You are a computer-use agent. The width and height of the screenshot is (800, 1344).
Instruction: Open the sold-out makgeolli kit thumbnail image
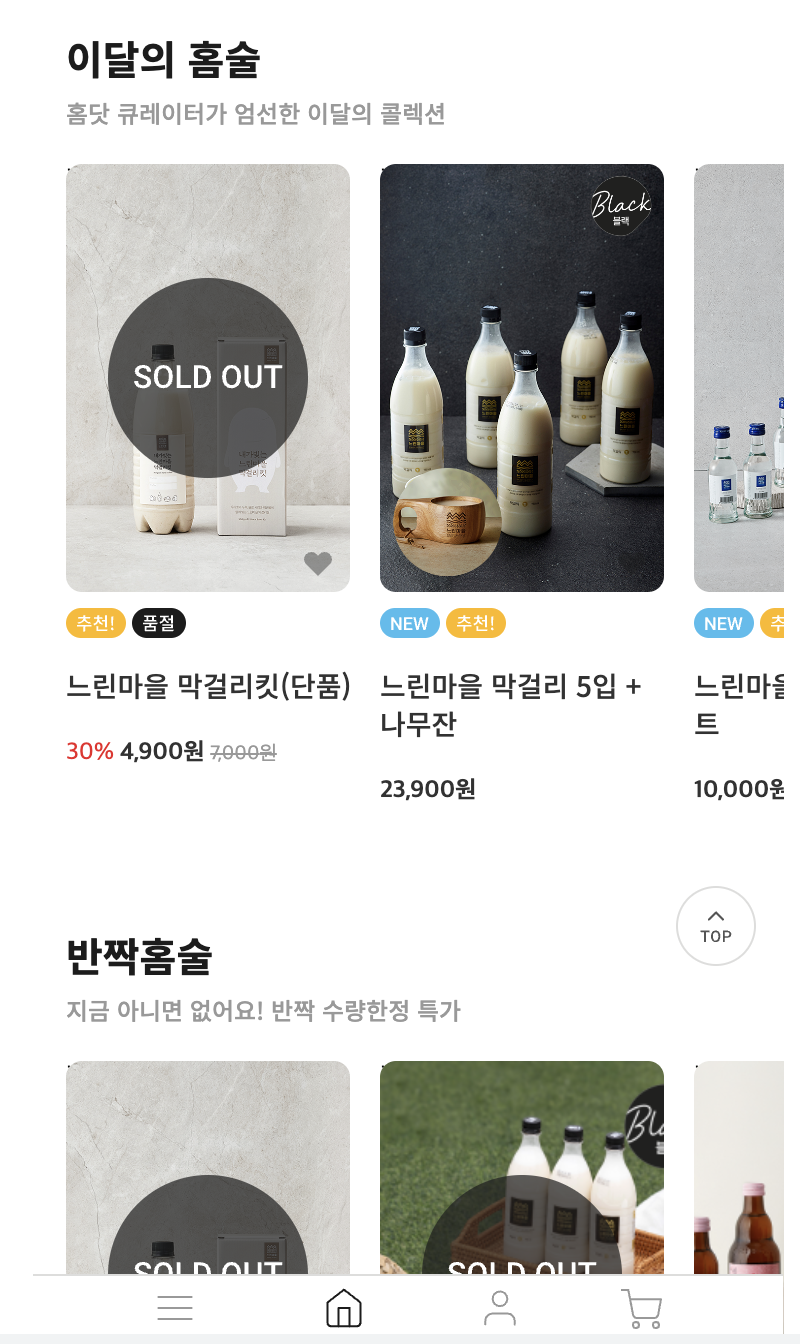[x=207, y=377]
